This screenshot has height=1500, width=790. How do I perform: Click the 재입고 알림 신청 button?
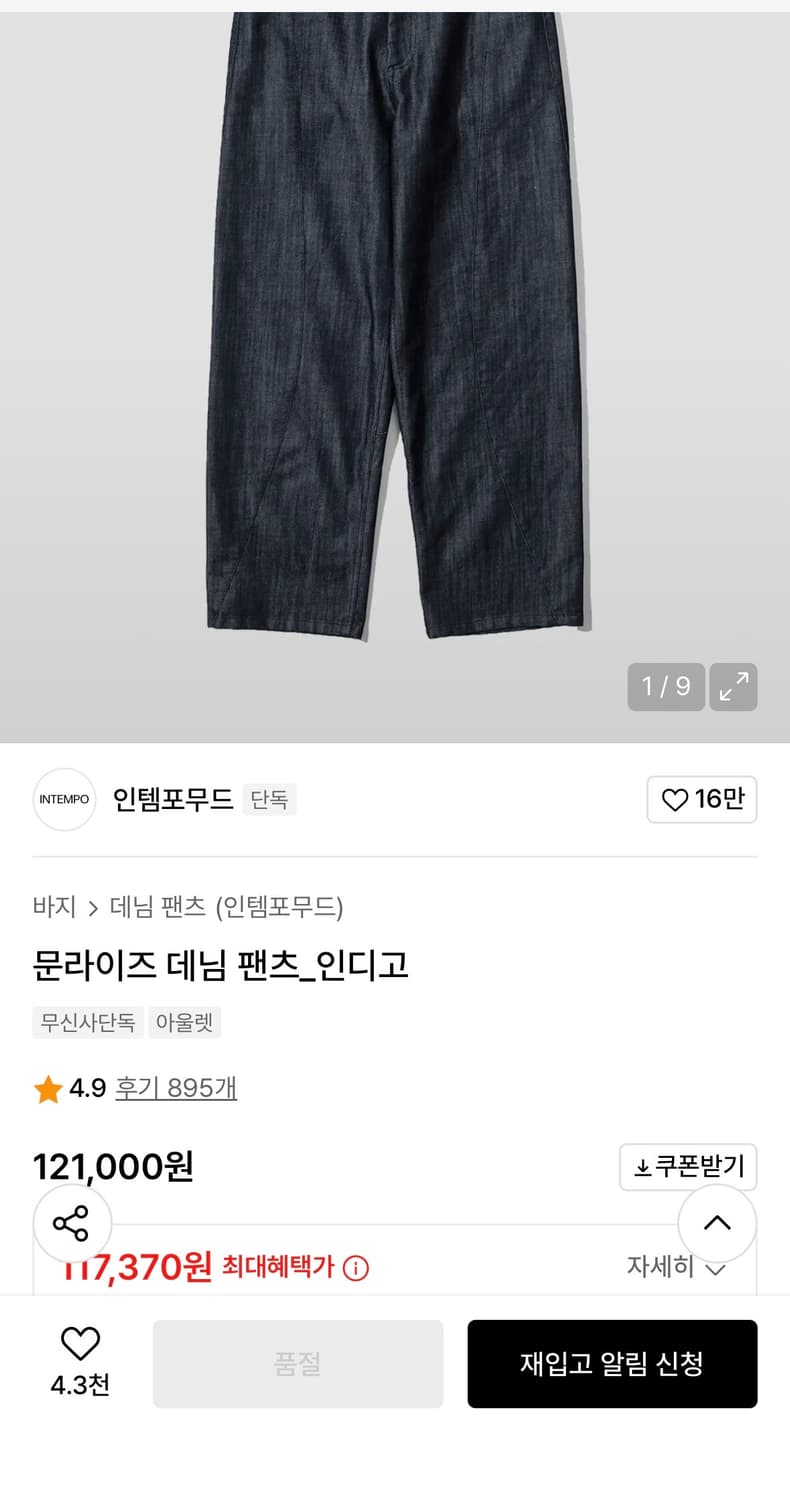click(x=612, y=1362)
